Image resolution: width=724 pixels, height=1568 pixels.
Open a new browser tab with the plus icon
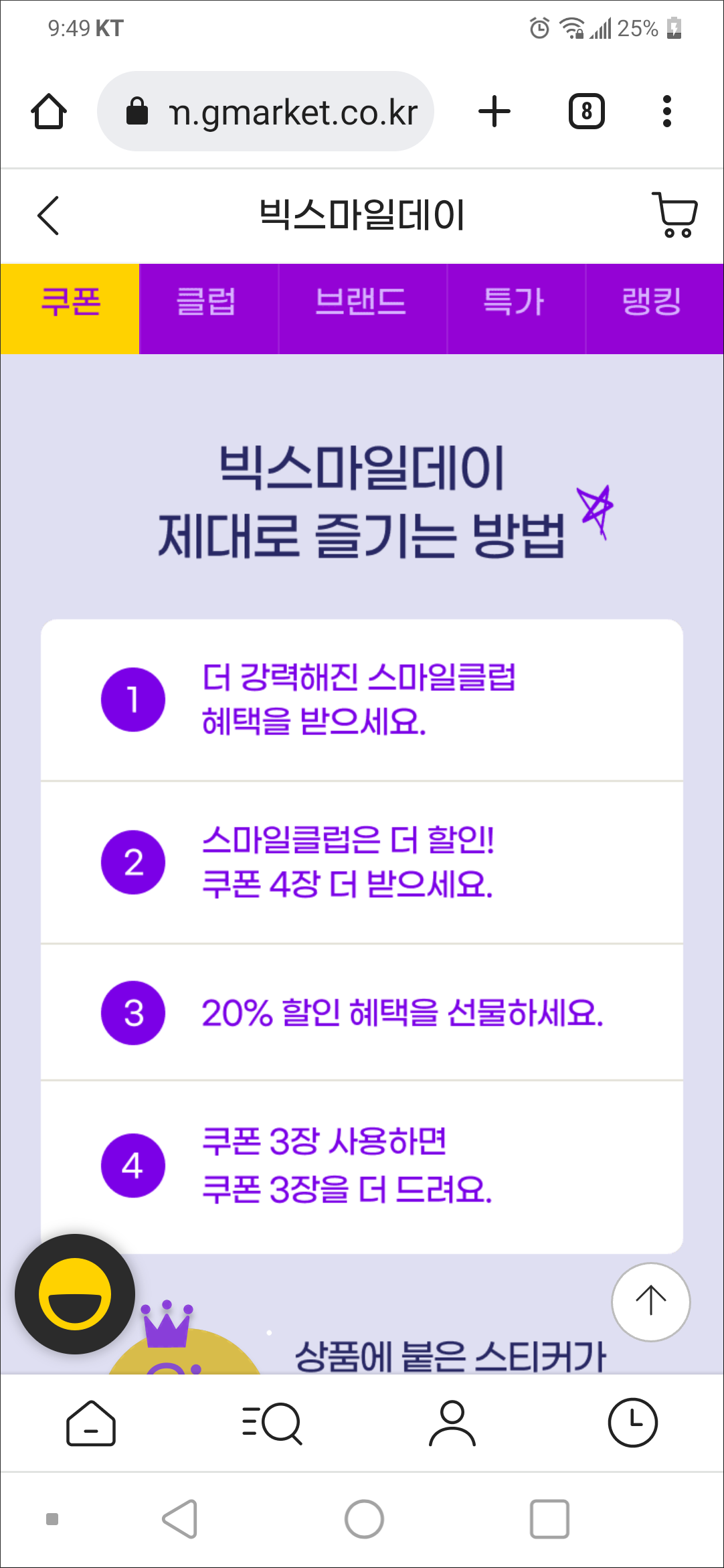coord(494,110)
